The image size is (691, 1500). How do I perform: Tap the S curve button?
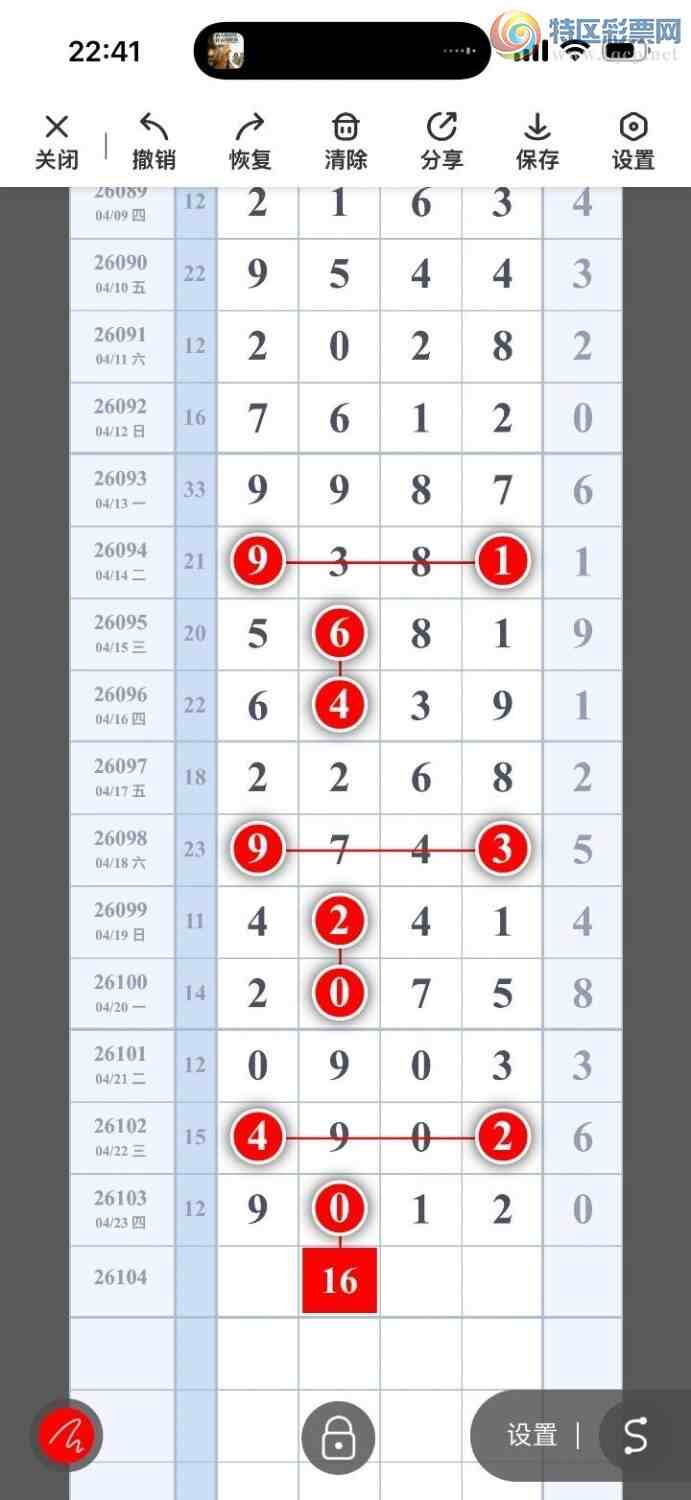(636, 1436)
